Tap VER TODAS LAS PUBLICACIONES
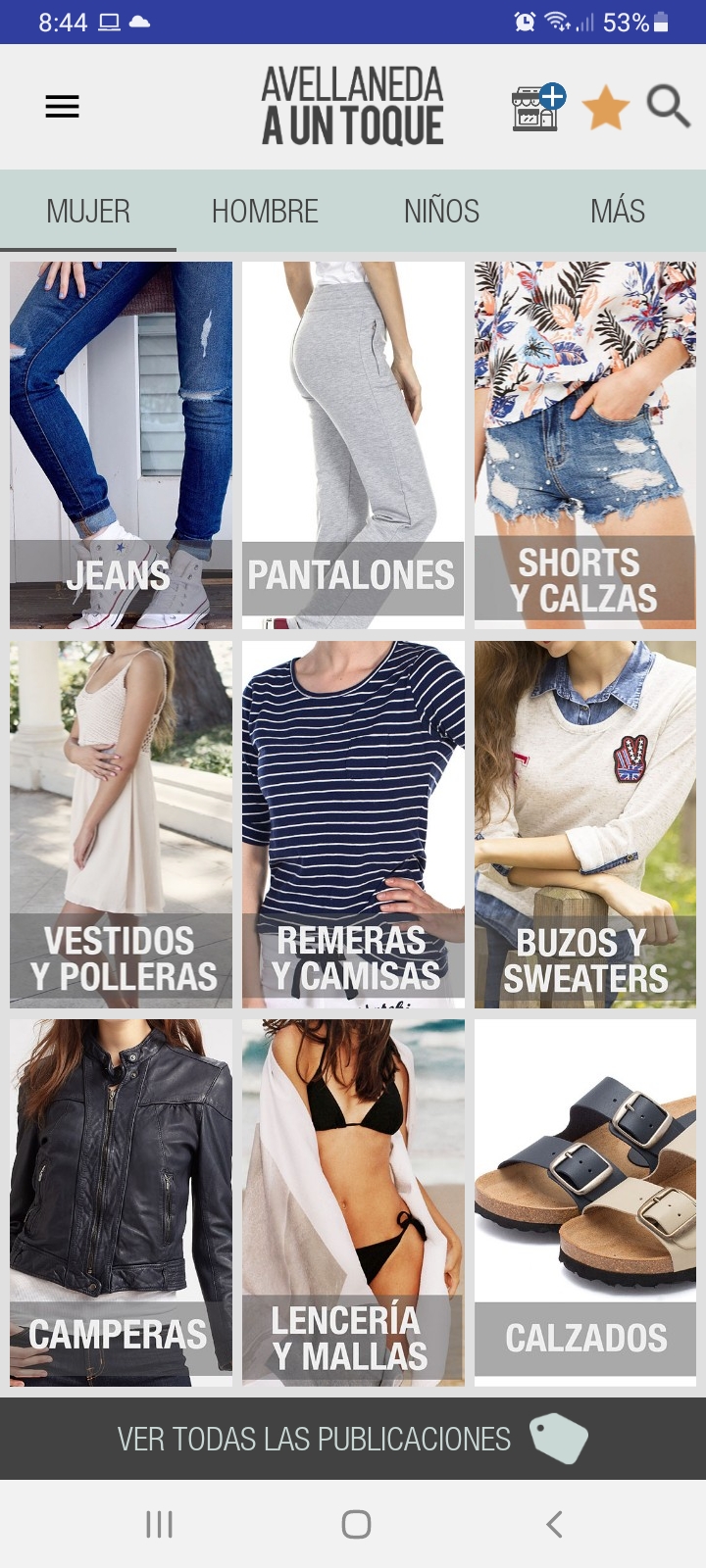 click(353, 1439)
